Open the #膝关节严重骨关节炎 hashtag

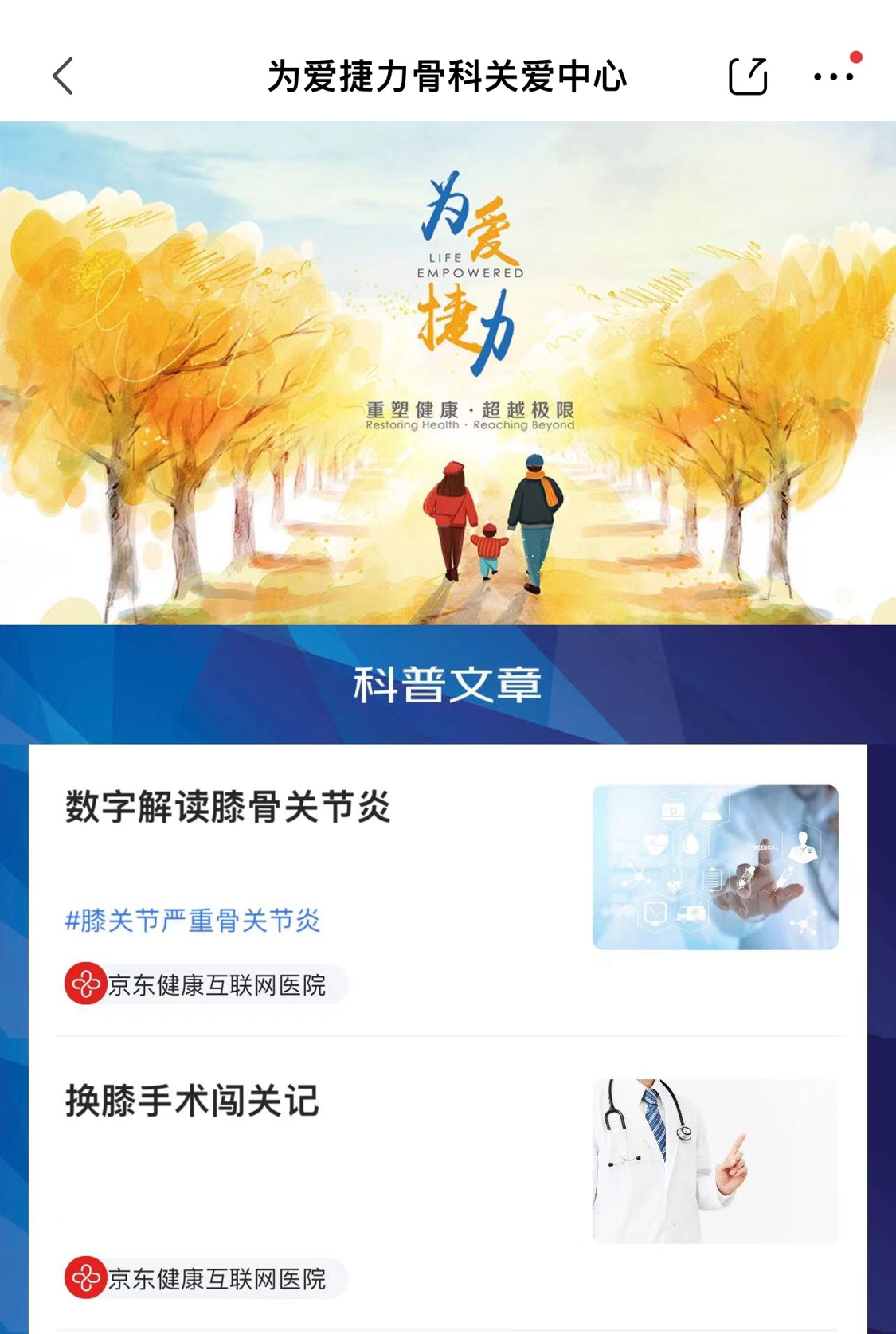click(193, 921)
